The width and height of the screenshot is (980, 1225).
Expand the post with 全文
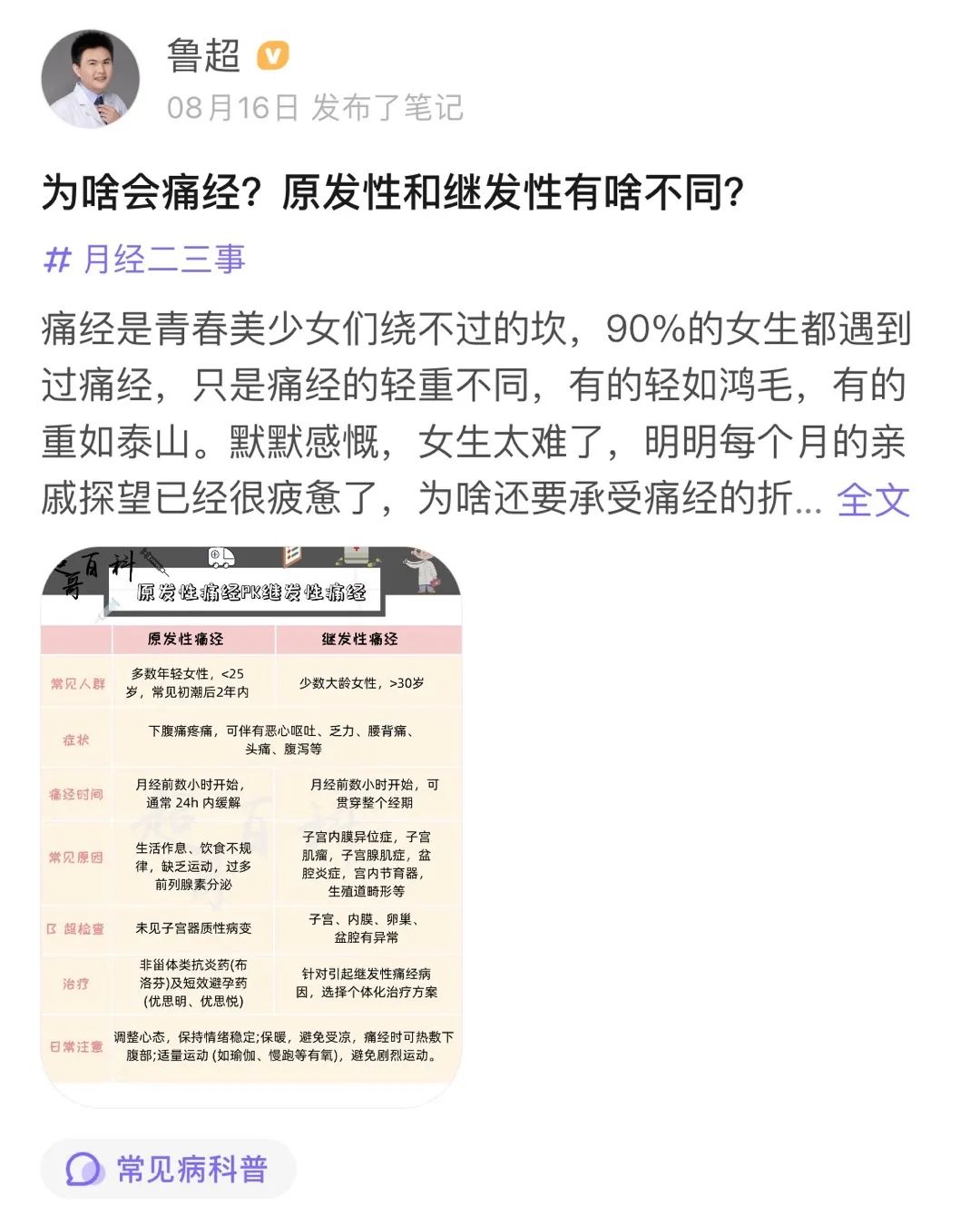pyautogui.click(x=873, y=499)
